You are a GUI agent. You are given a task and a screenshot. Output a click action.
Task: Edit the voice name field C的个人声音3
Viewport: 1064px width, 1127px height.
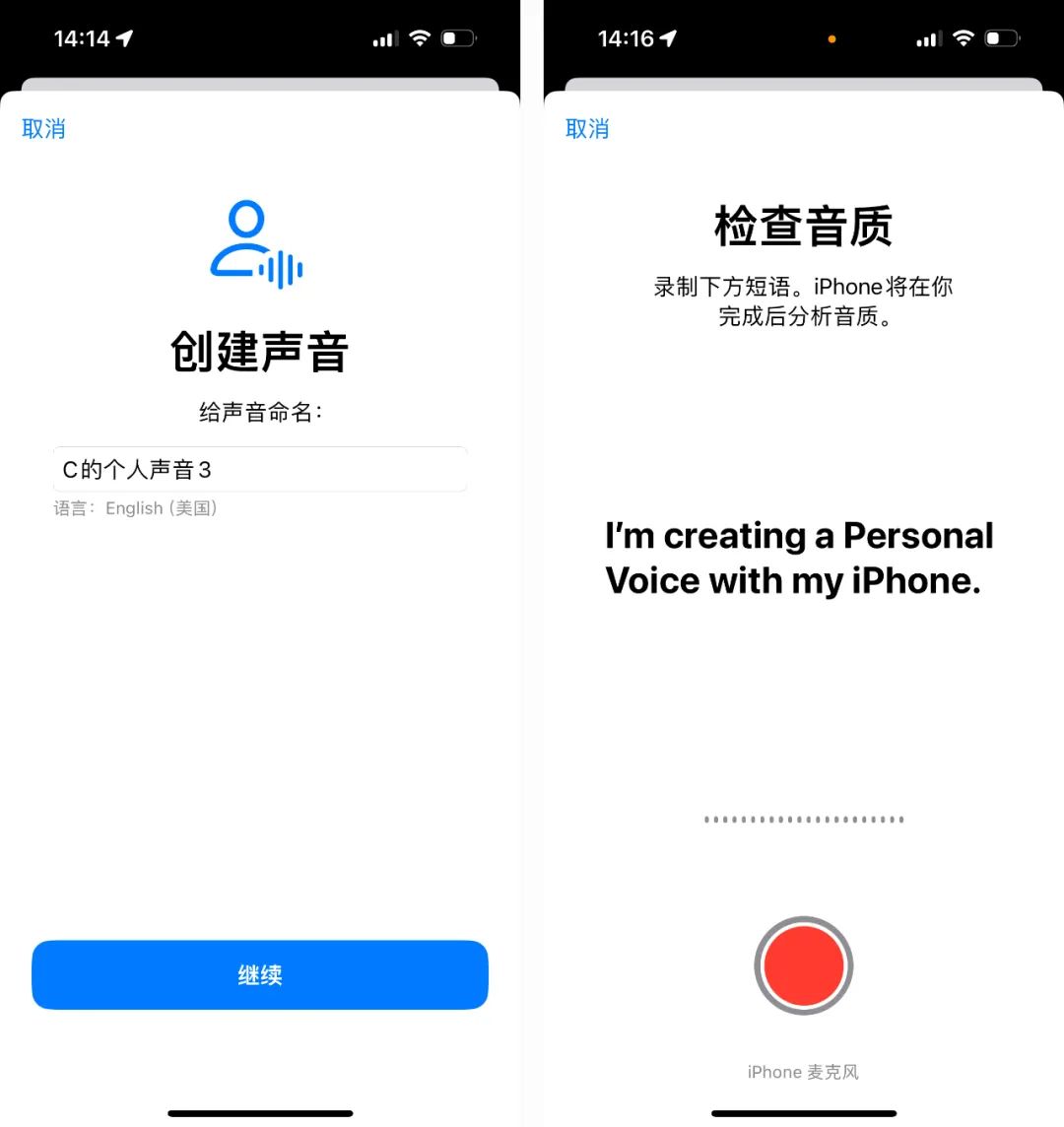(x=259, y=470)
